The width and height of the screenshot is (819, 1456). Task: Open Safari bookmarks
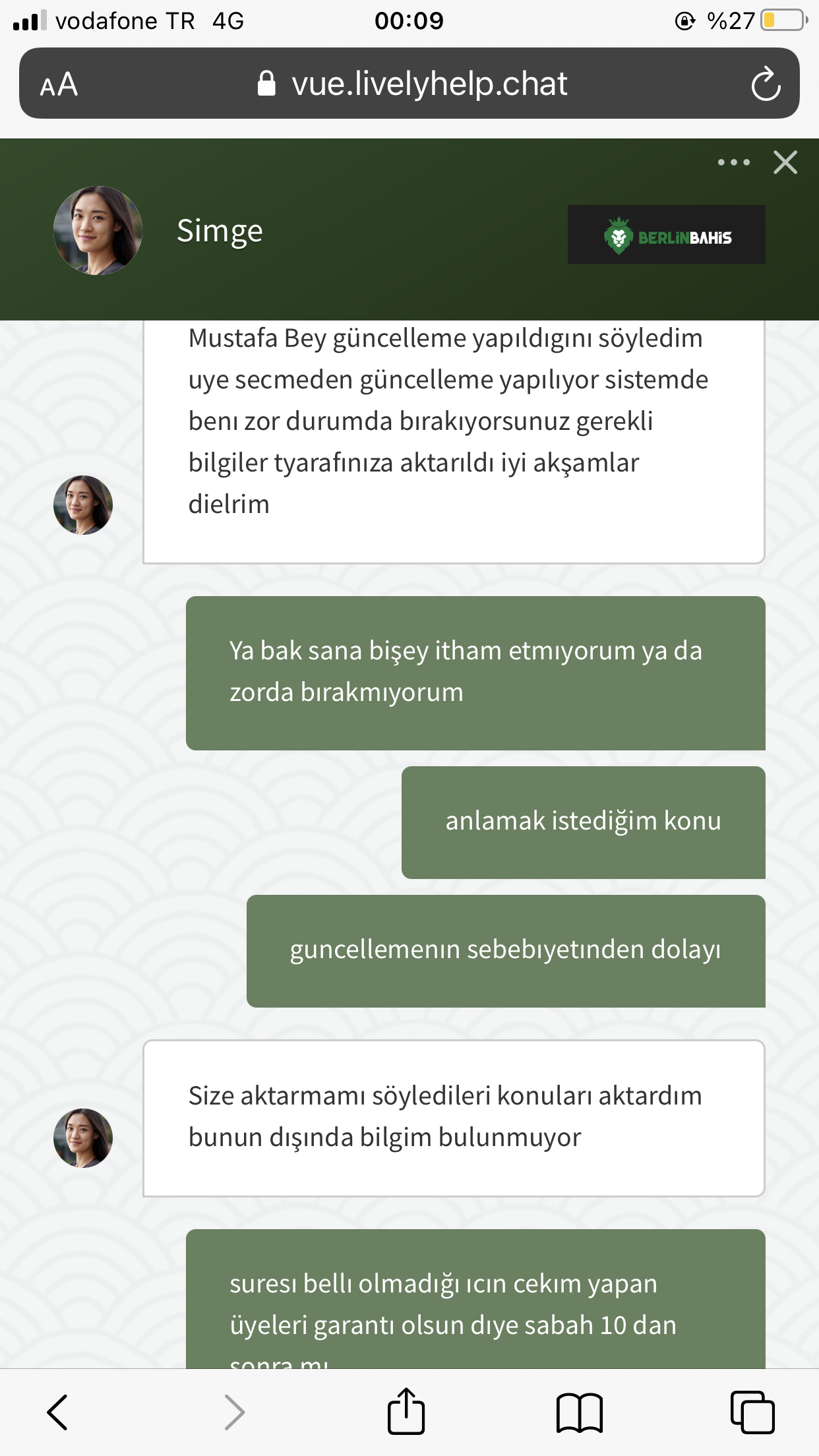coord(580,1412)
